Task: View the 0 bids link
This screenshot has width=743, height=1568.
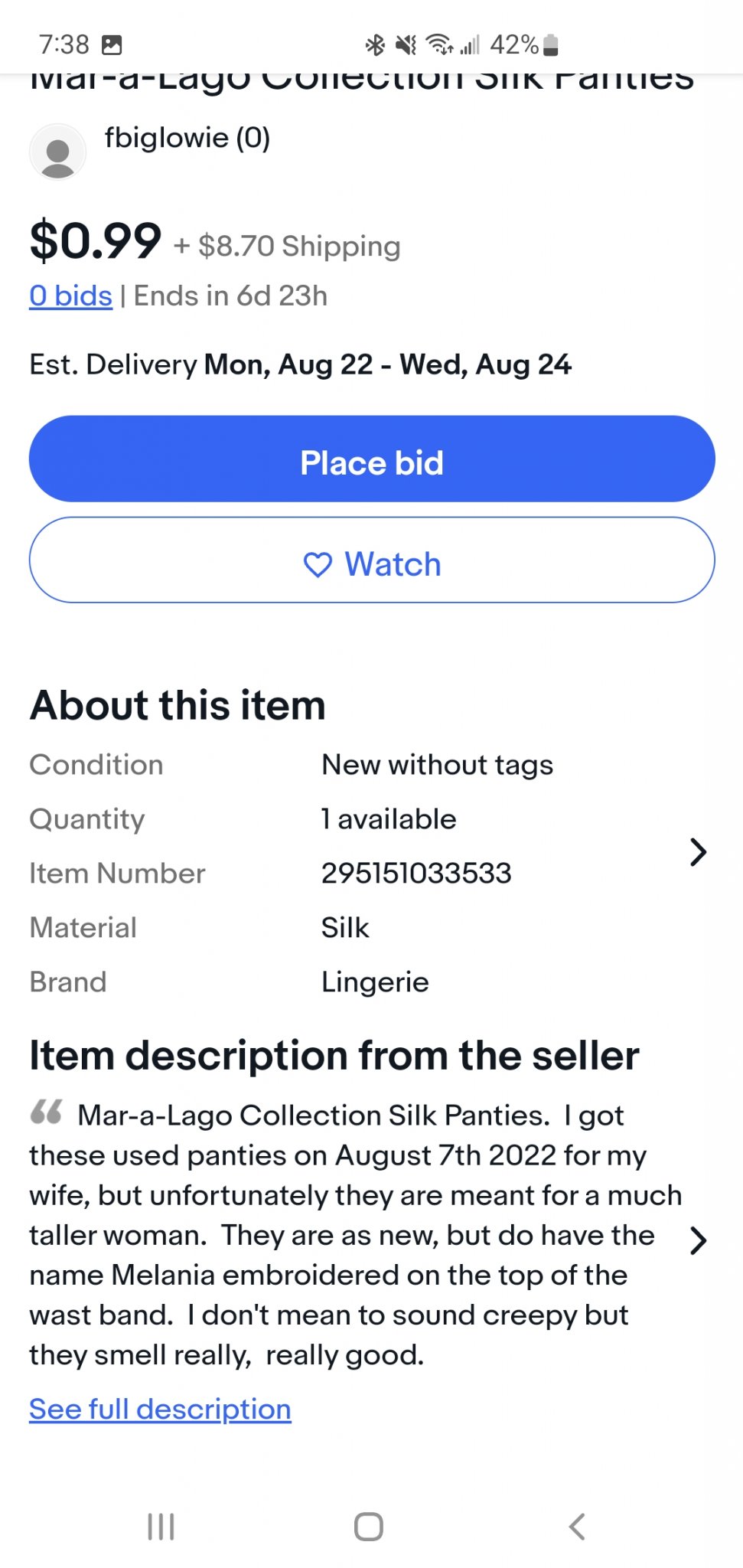Action: click(x=70, y=296)
